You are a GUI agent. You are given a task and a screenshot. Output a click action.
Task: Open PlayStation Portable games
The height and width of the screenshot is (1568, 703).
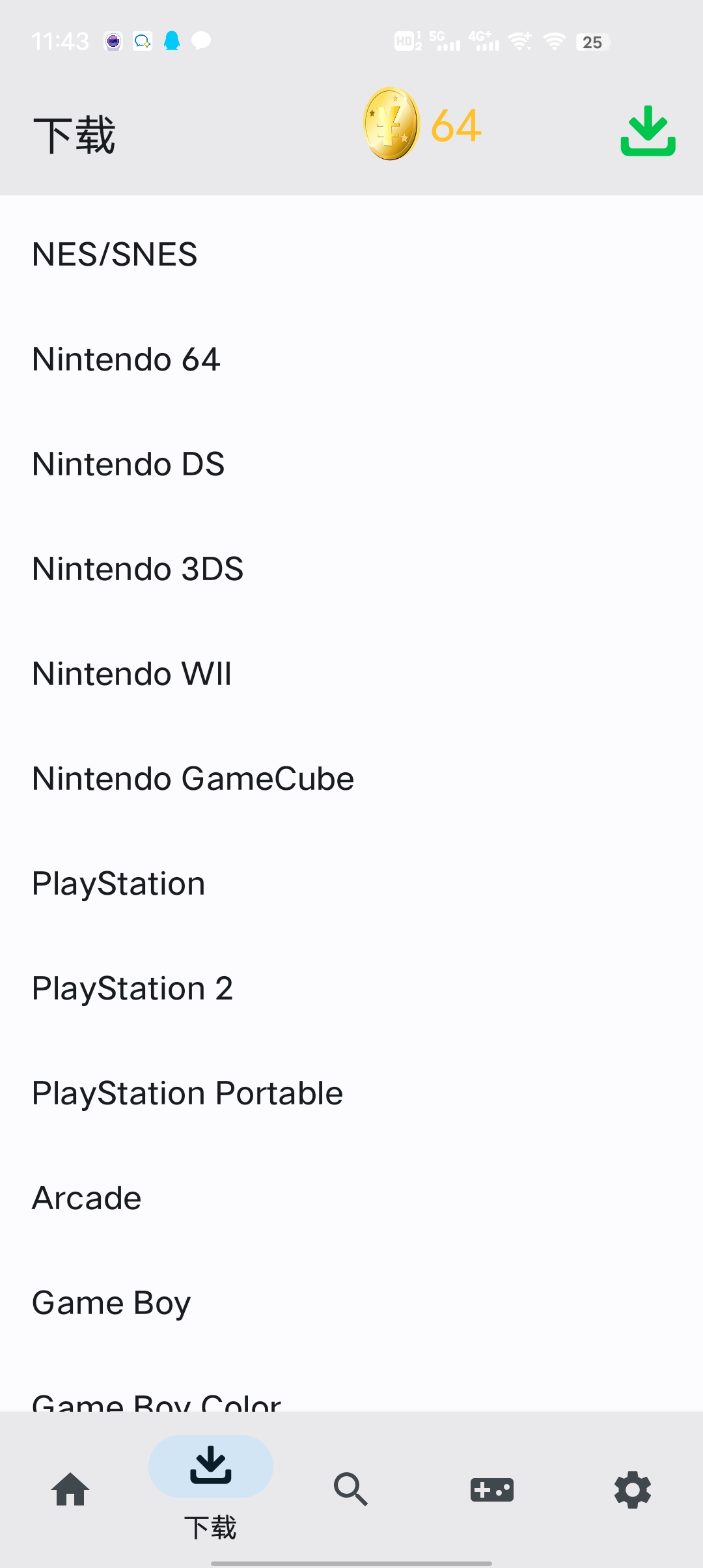[351, 1093]
